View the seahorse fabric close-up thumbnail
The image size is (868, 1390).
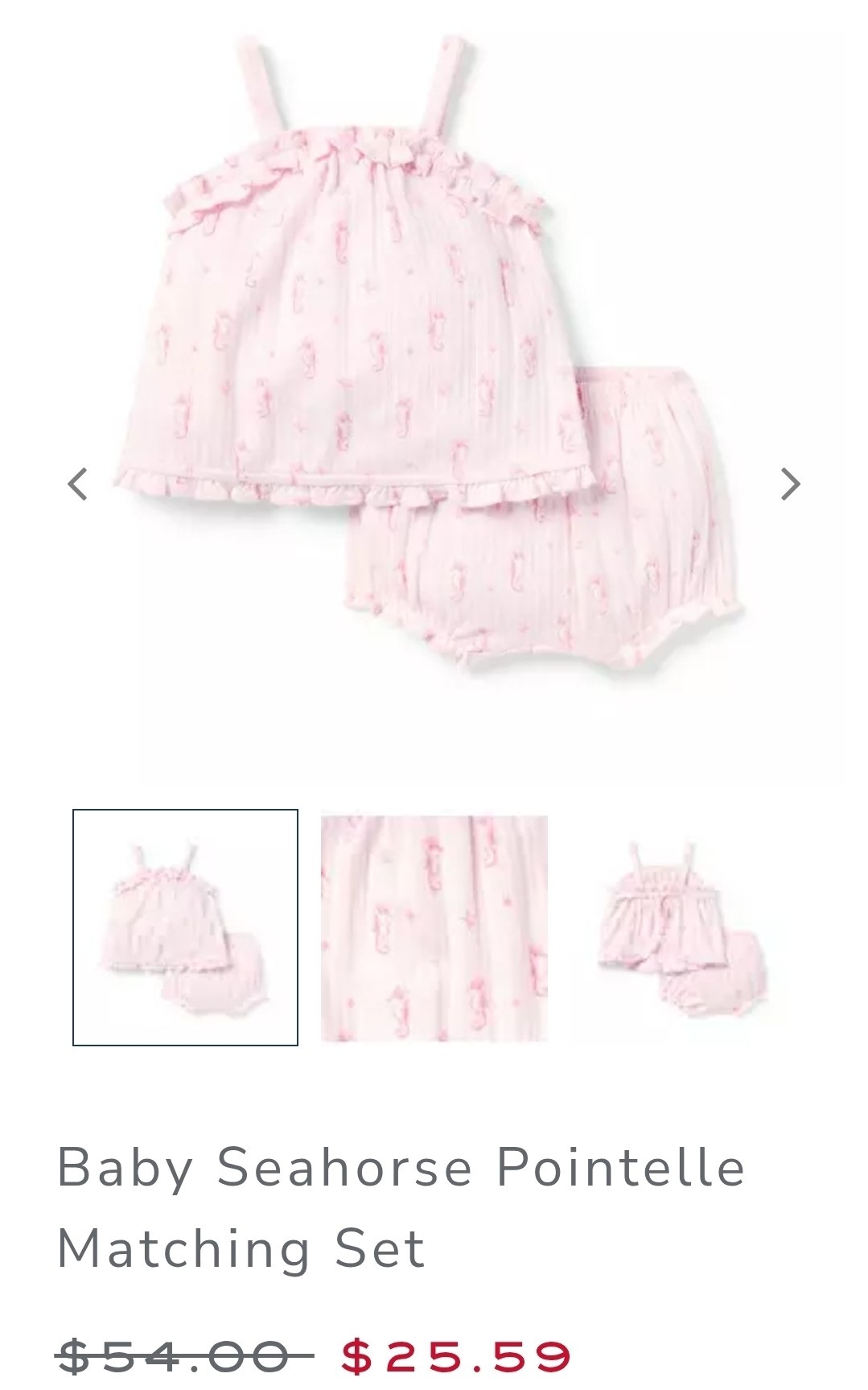(x=434, y=928)
